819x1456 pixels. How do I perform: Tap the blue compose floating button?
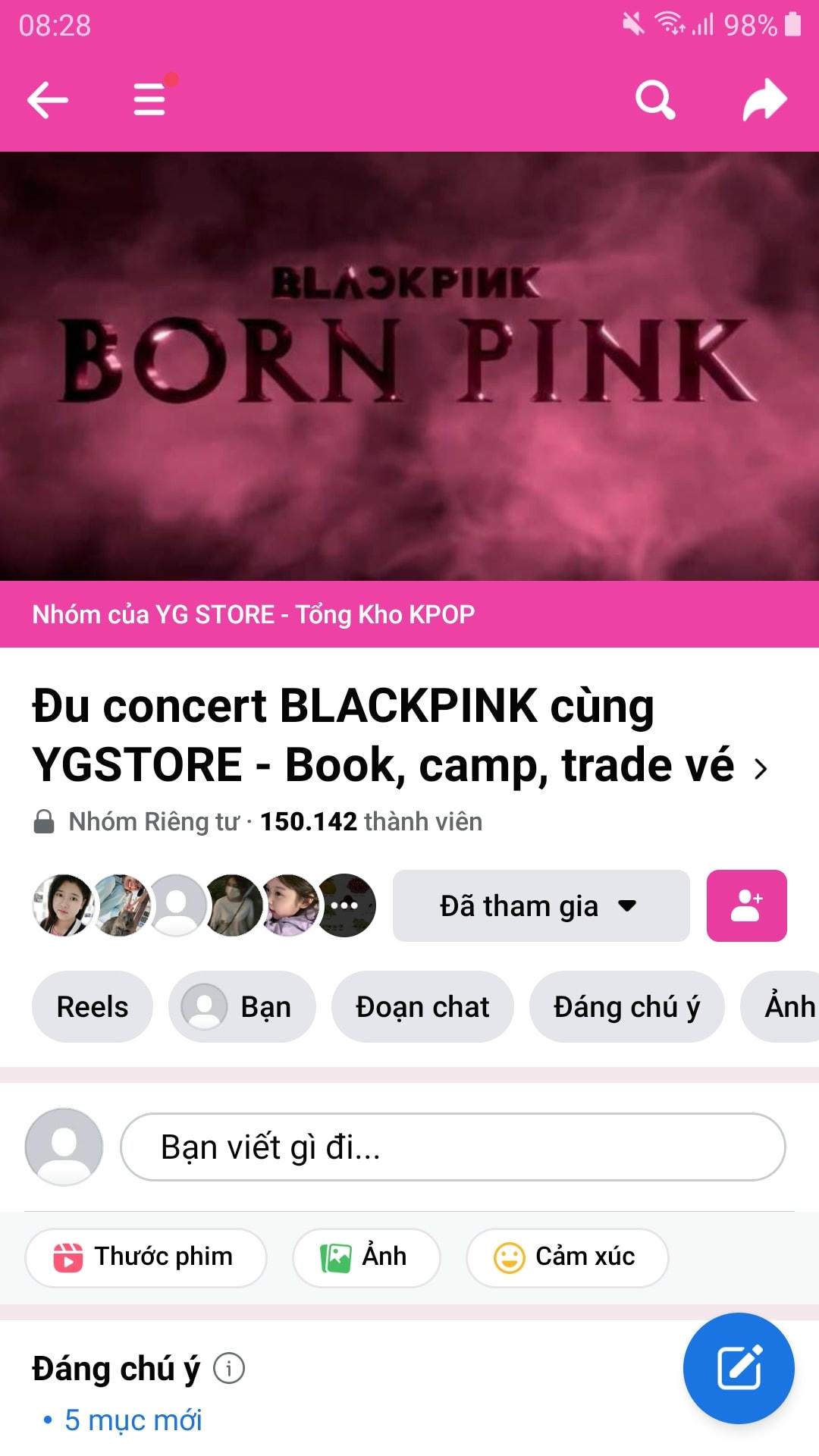(x=738, y=1368)
